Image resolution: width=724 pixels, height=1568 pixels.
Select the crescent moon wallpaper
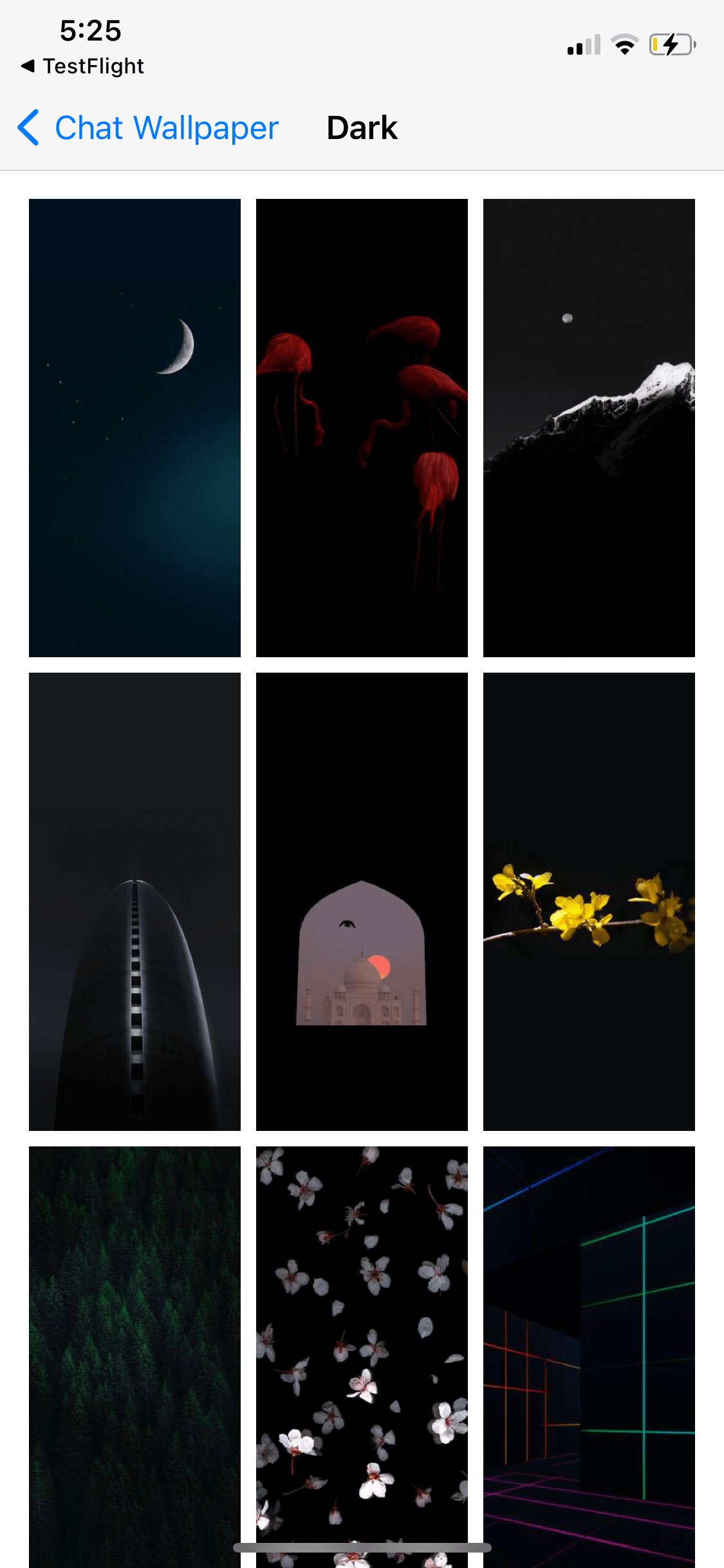click(x=135, y=428)
